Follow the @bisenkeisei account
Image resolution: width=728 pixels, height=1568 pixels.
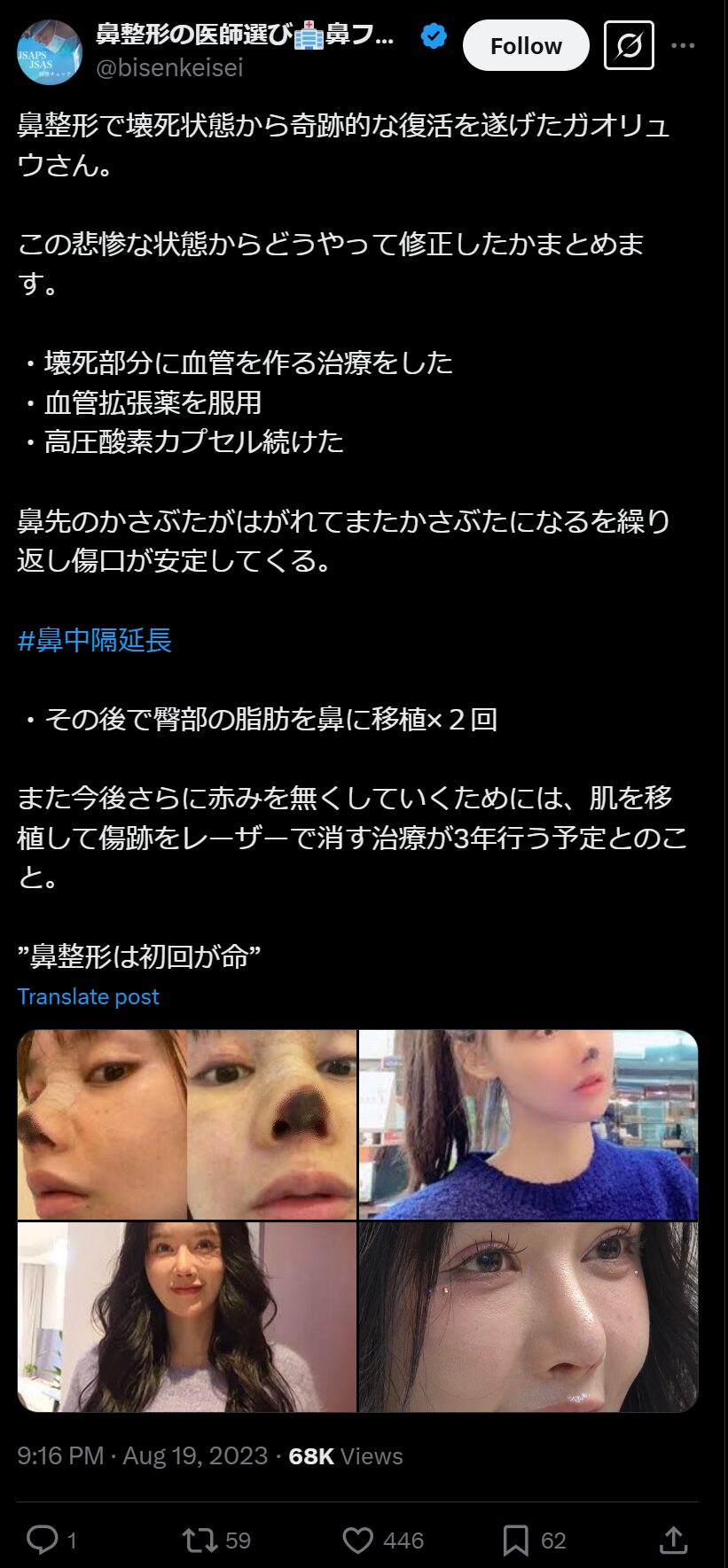(526, 46)
